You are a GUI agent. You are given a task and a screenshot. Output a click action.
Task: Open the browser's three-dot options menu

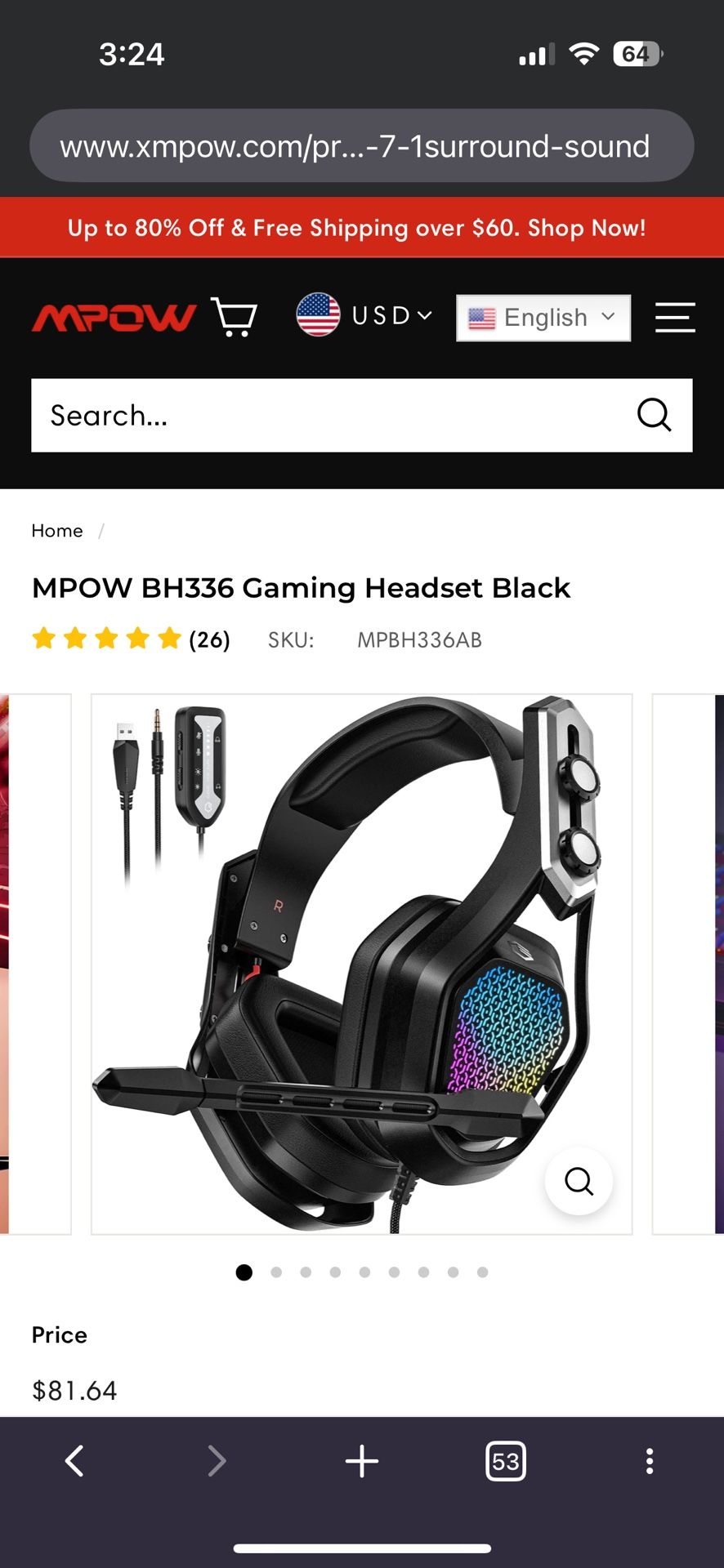(650, 1461)
